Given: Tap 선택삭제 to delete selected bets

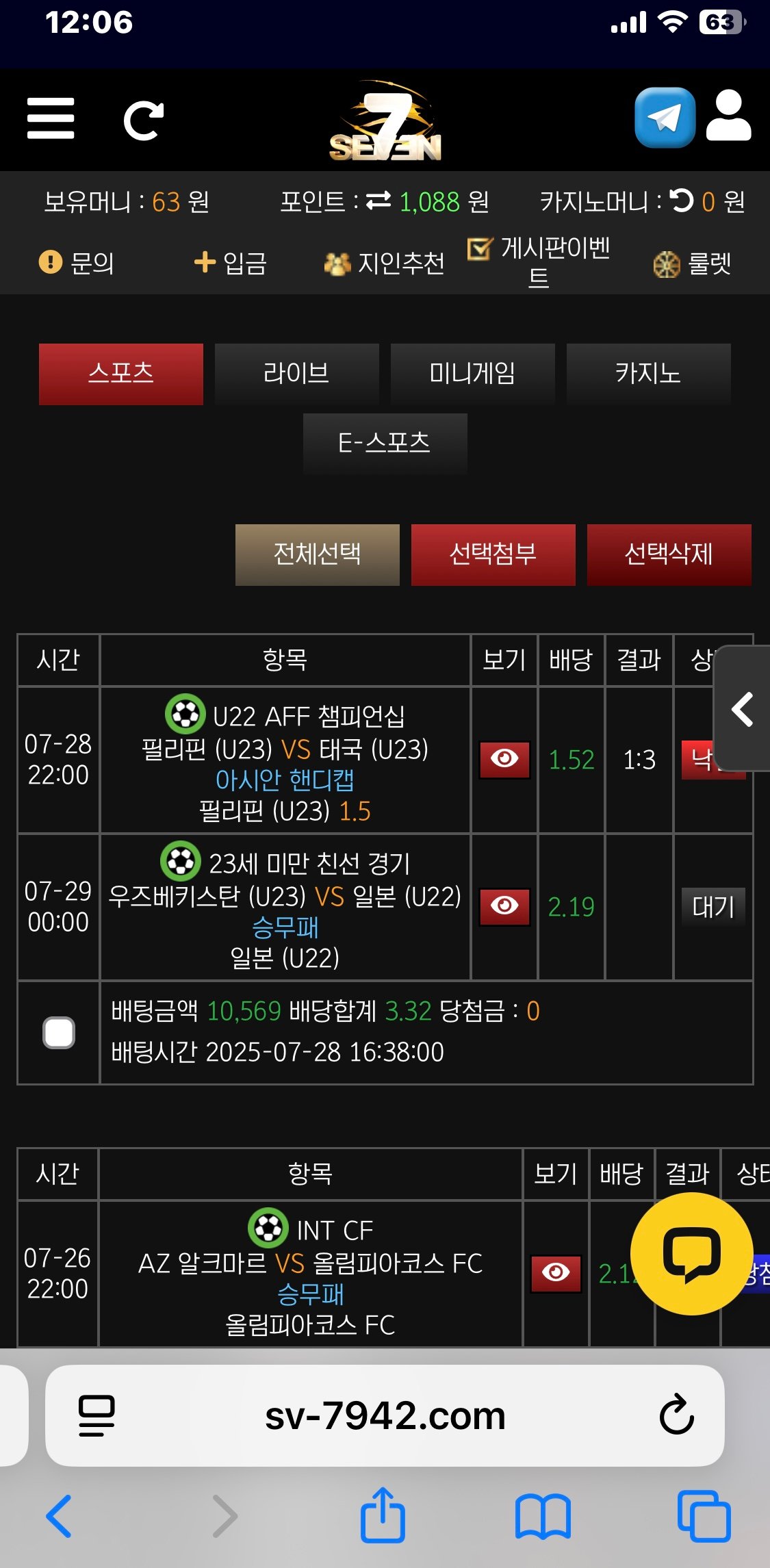Looking at the screenshot, I should tap(669, 554).
